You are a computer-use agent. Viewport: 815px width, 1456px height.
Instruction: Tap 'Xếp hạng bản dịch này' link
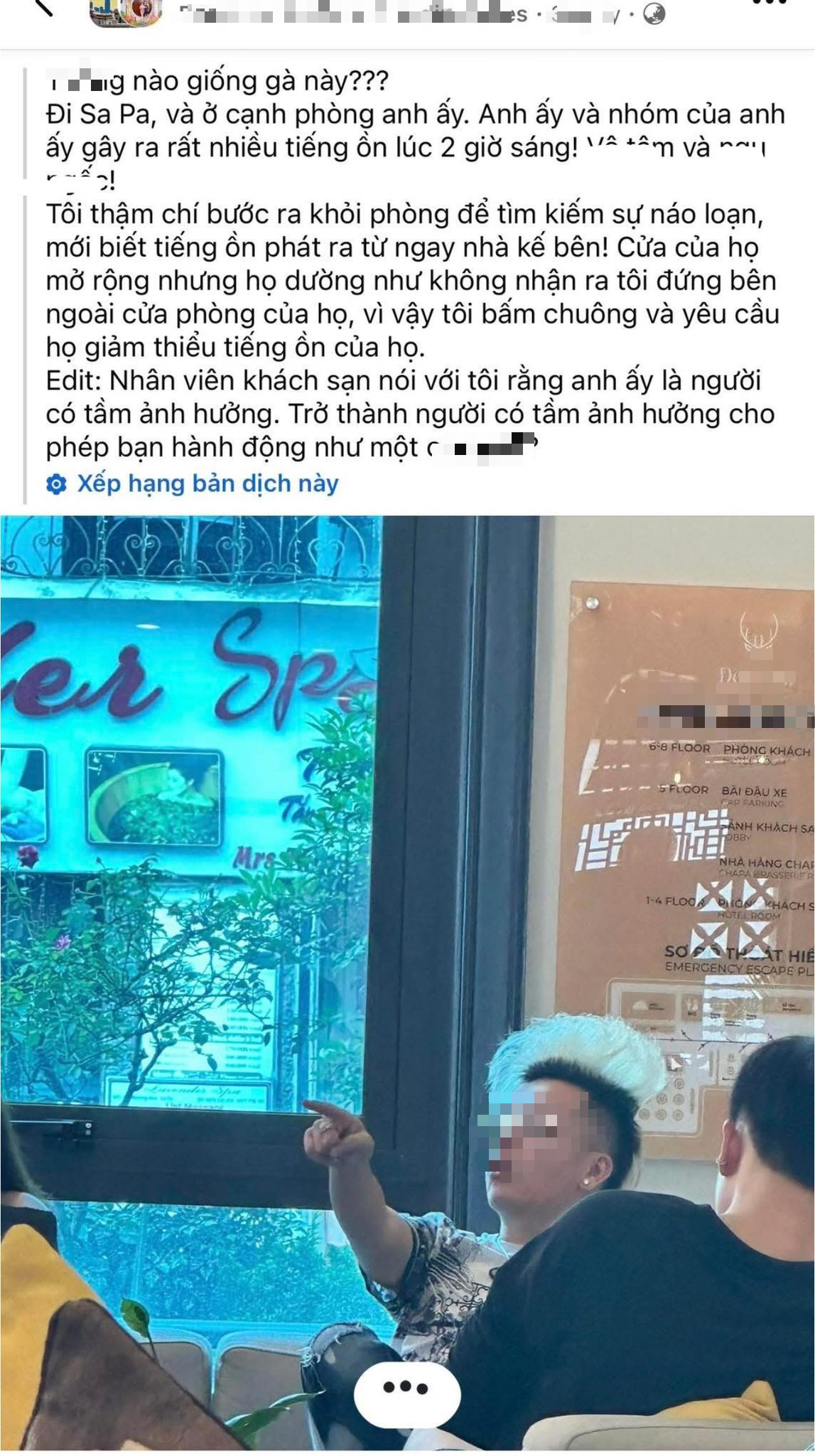(x=207, y=483)
